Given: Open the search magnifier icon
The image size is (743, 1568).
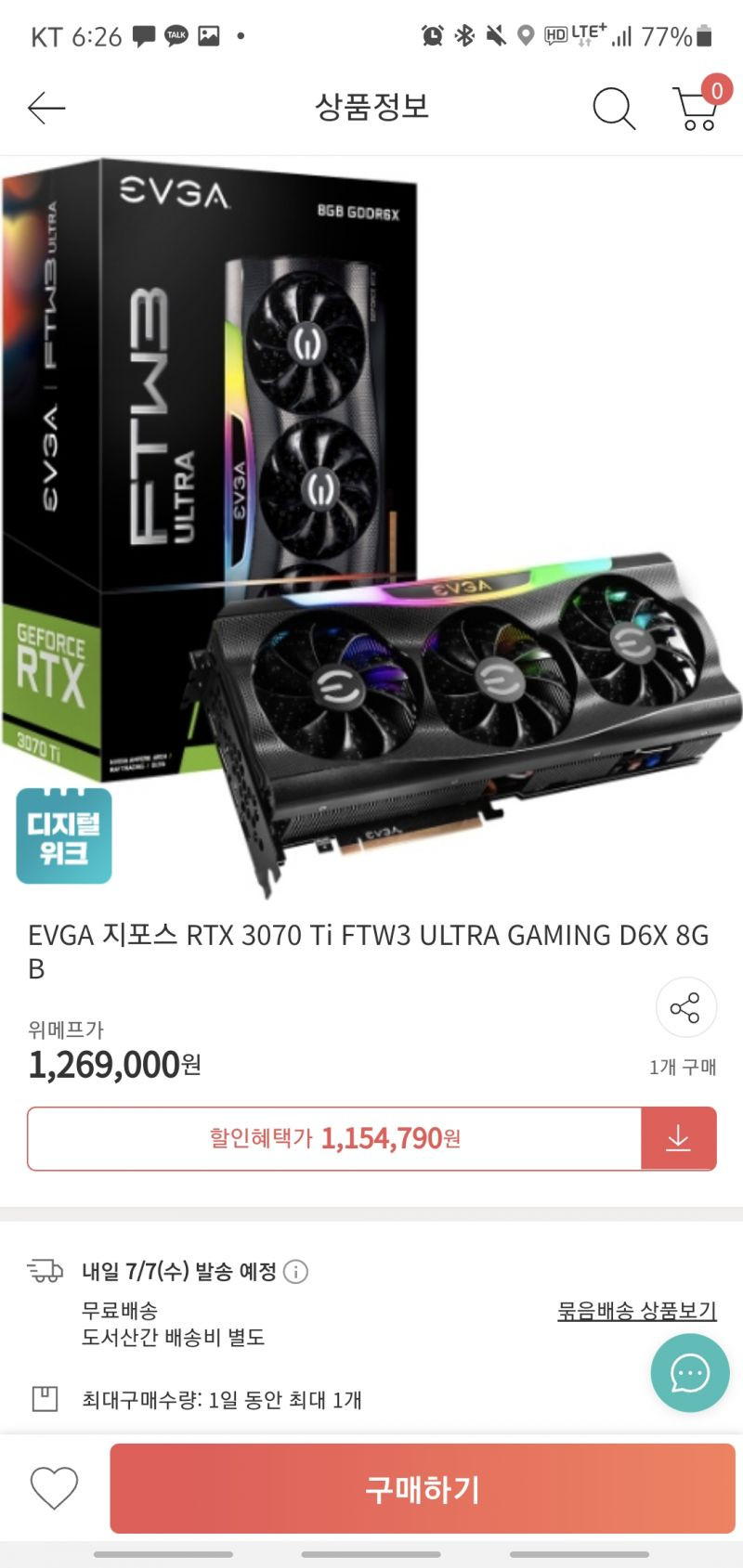Looking at the screenshot, I should point(614,109).
